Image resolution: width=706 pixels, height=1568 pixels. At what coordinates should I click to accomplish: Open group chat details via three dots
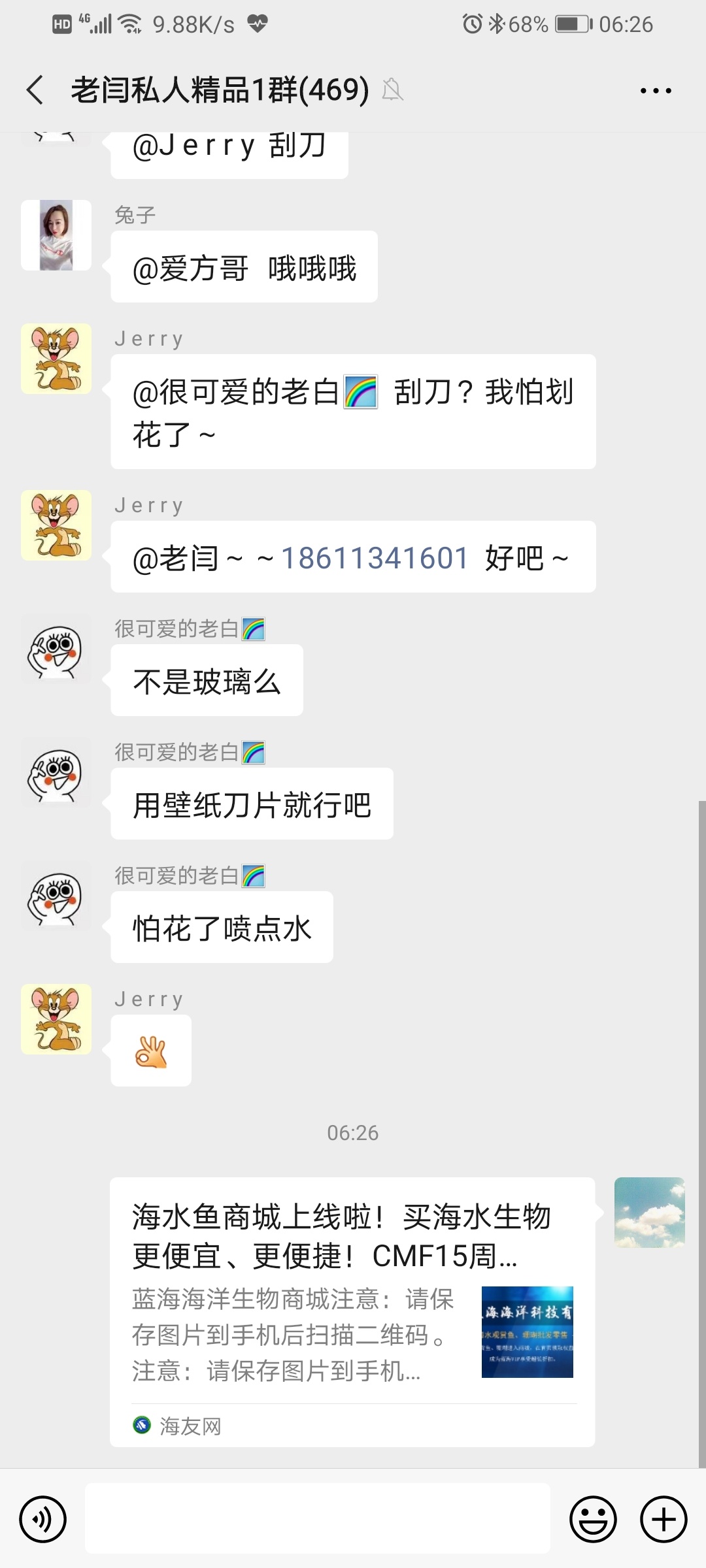[x=656, y=91]
